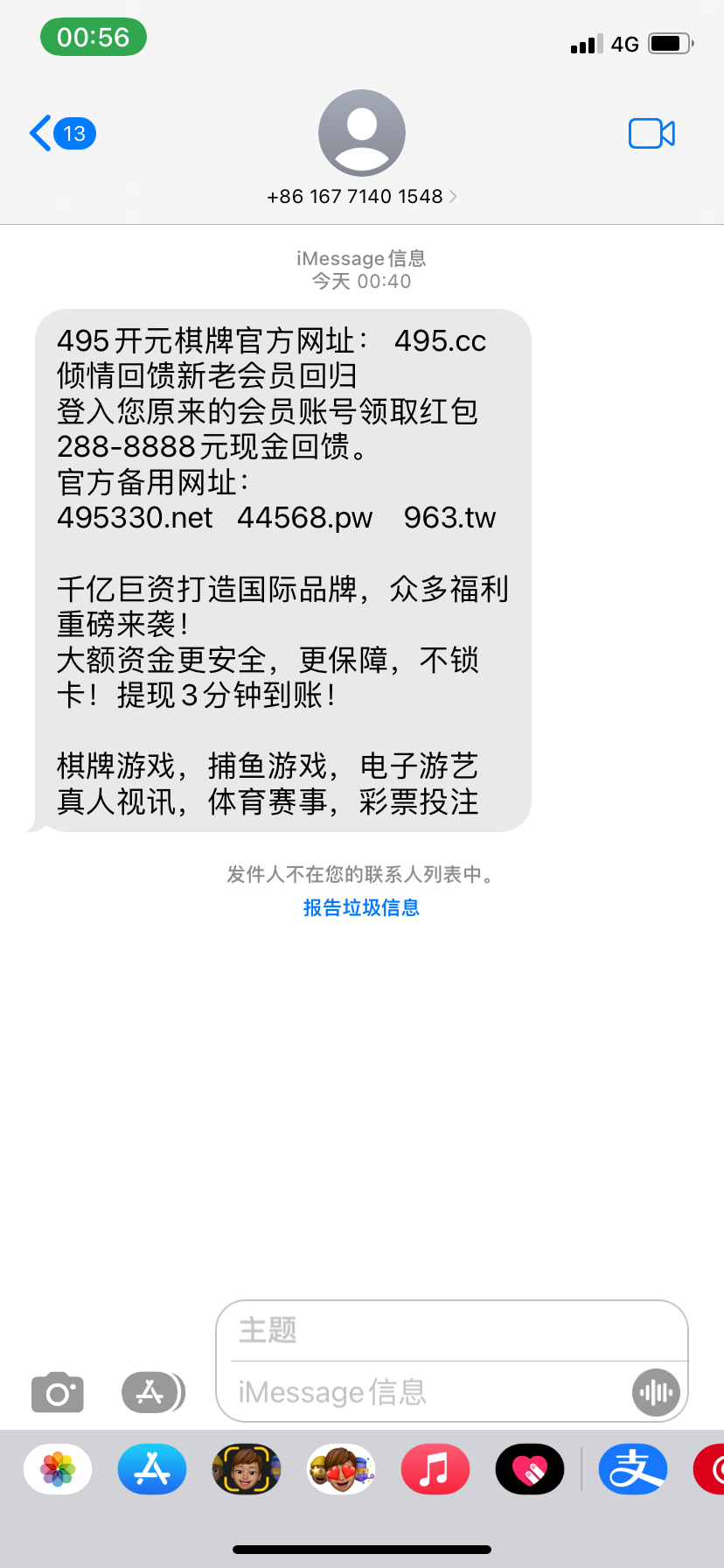Open the Memoji app in the drawer

click(247, 1469)
